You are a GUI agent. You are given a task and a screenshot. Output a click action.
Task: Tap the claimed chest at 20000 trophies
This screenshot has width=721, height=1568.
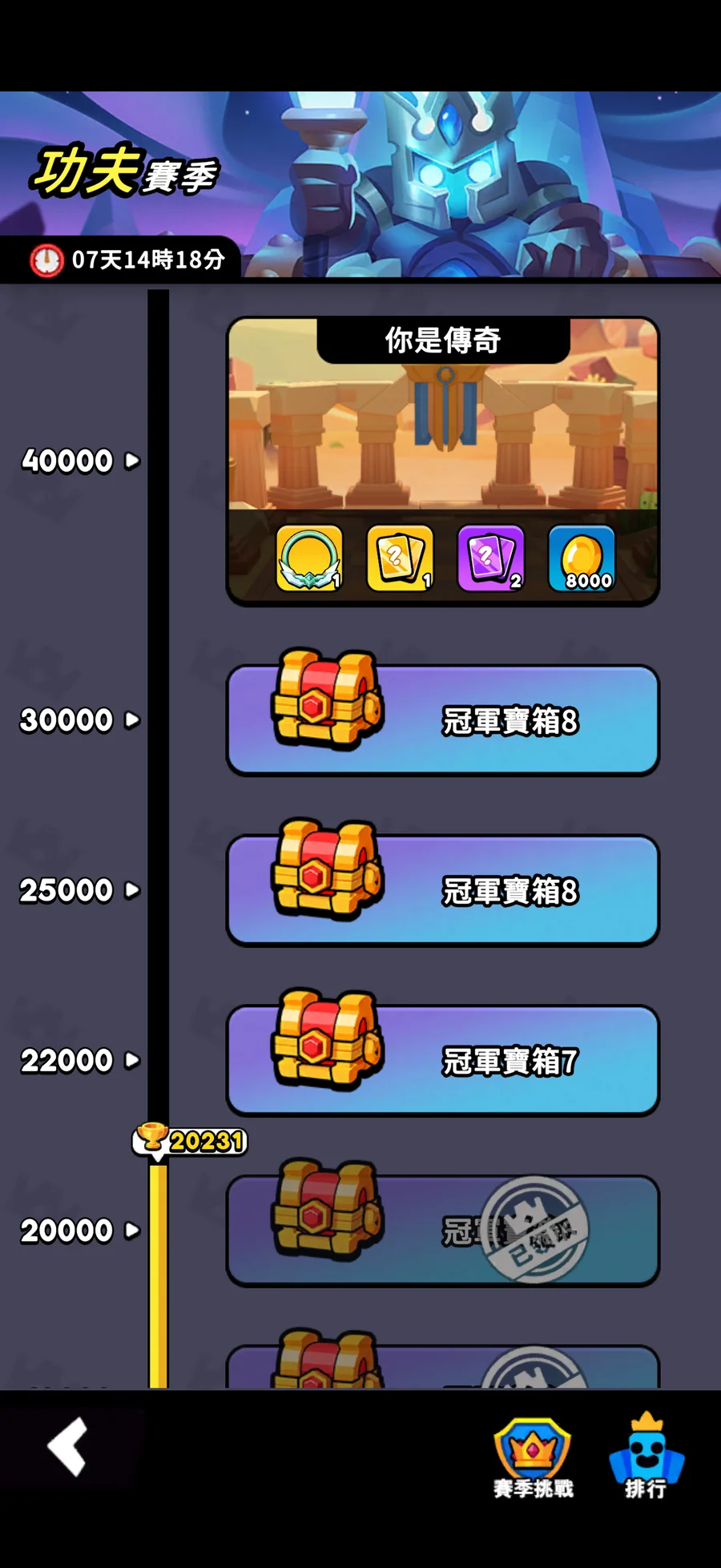pyautogui.click(x=443, y=1230)
